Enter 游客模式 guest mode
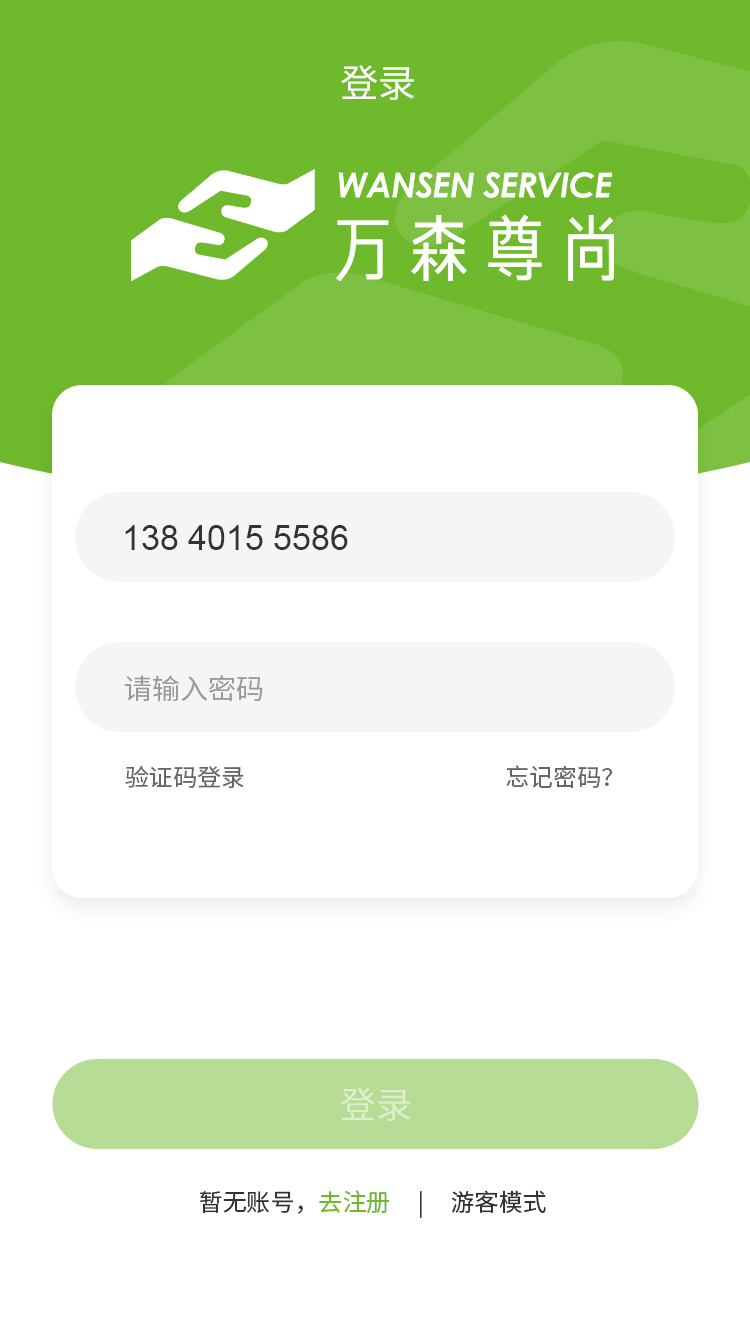This screenshot has width=750, height=1334. [x=498, y=1202]
